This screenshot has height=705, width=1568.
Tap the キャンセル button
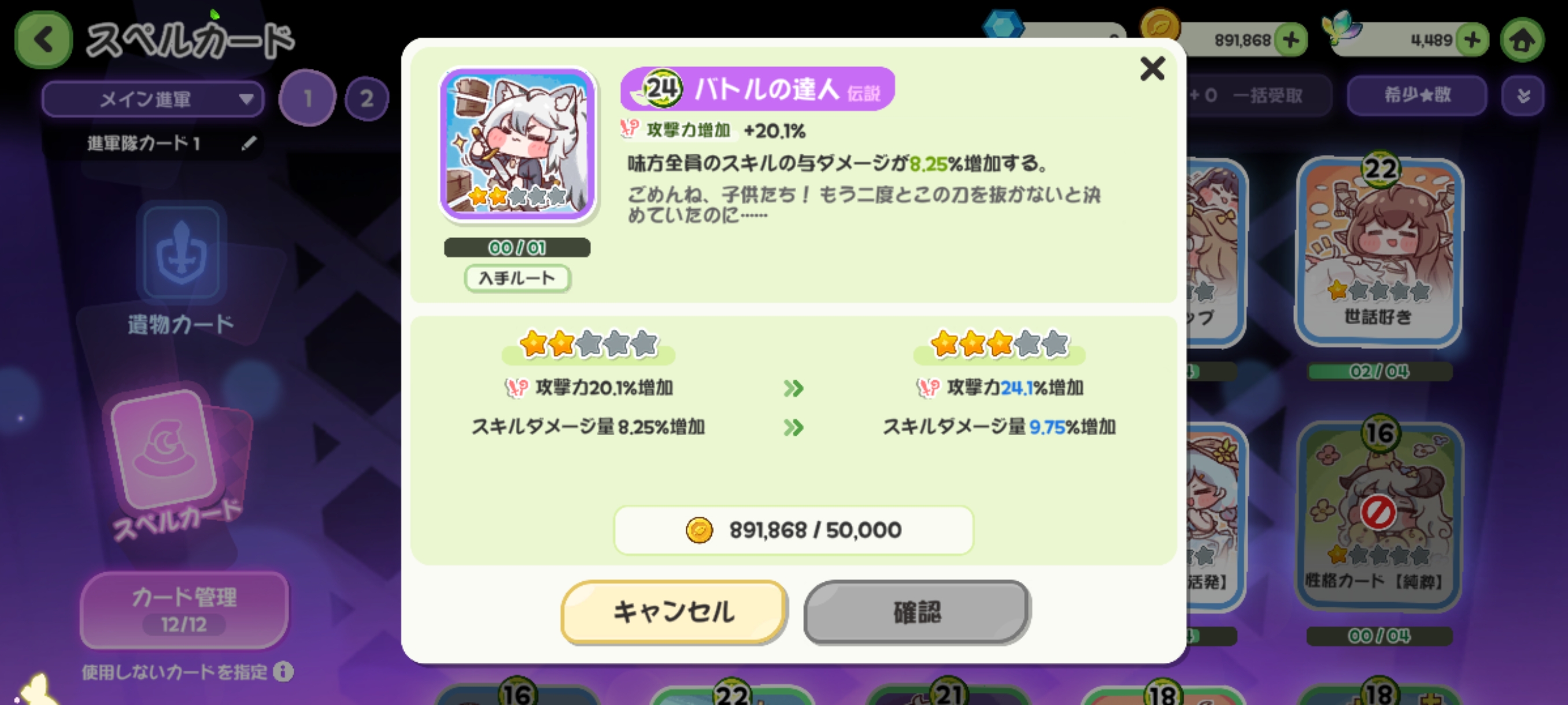pos(674,611)
